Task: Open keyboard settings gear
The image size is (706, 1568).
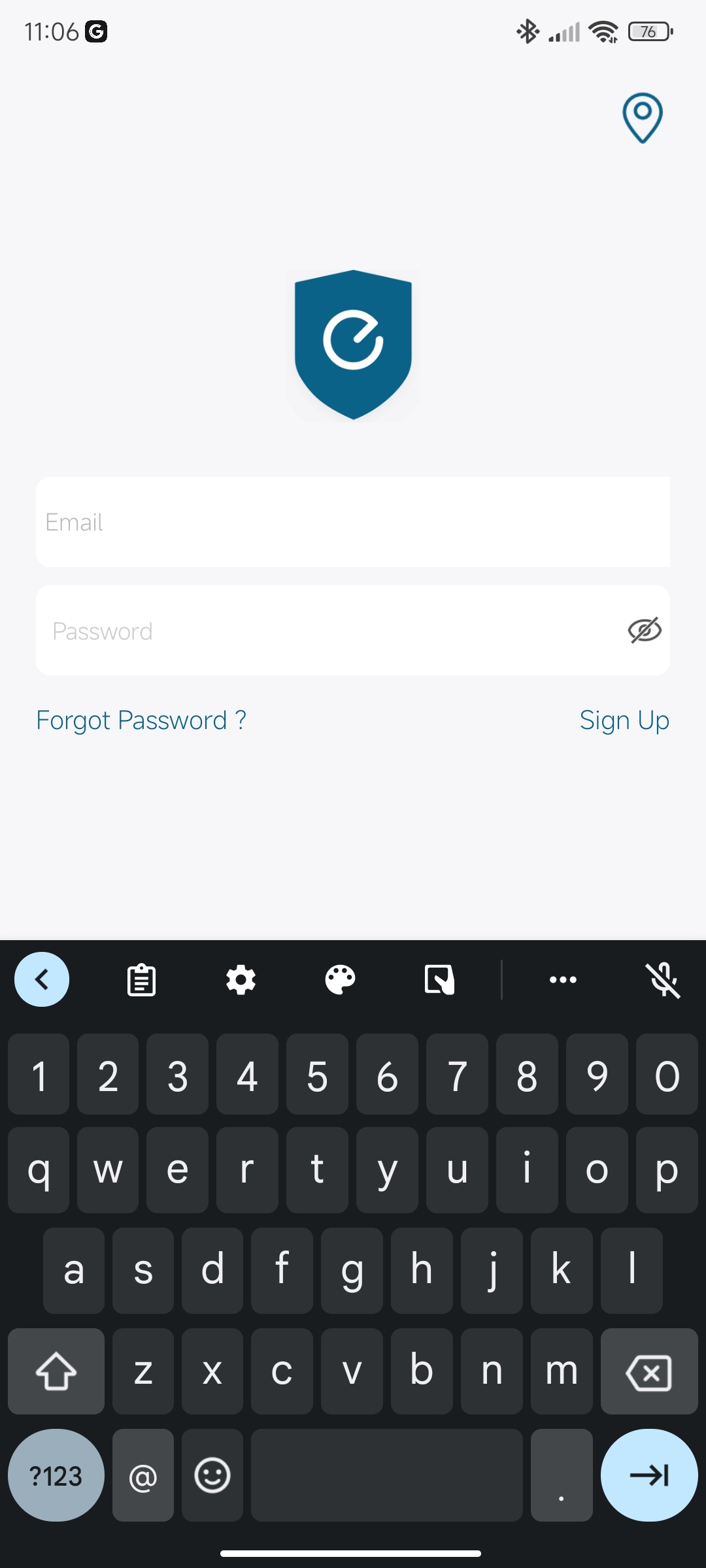Action: 241,979
